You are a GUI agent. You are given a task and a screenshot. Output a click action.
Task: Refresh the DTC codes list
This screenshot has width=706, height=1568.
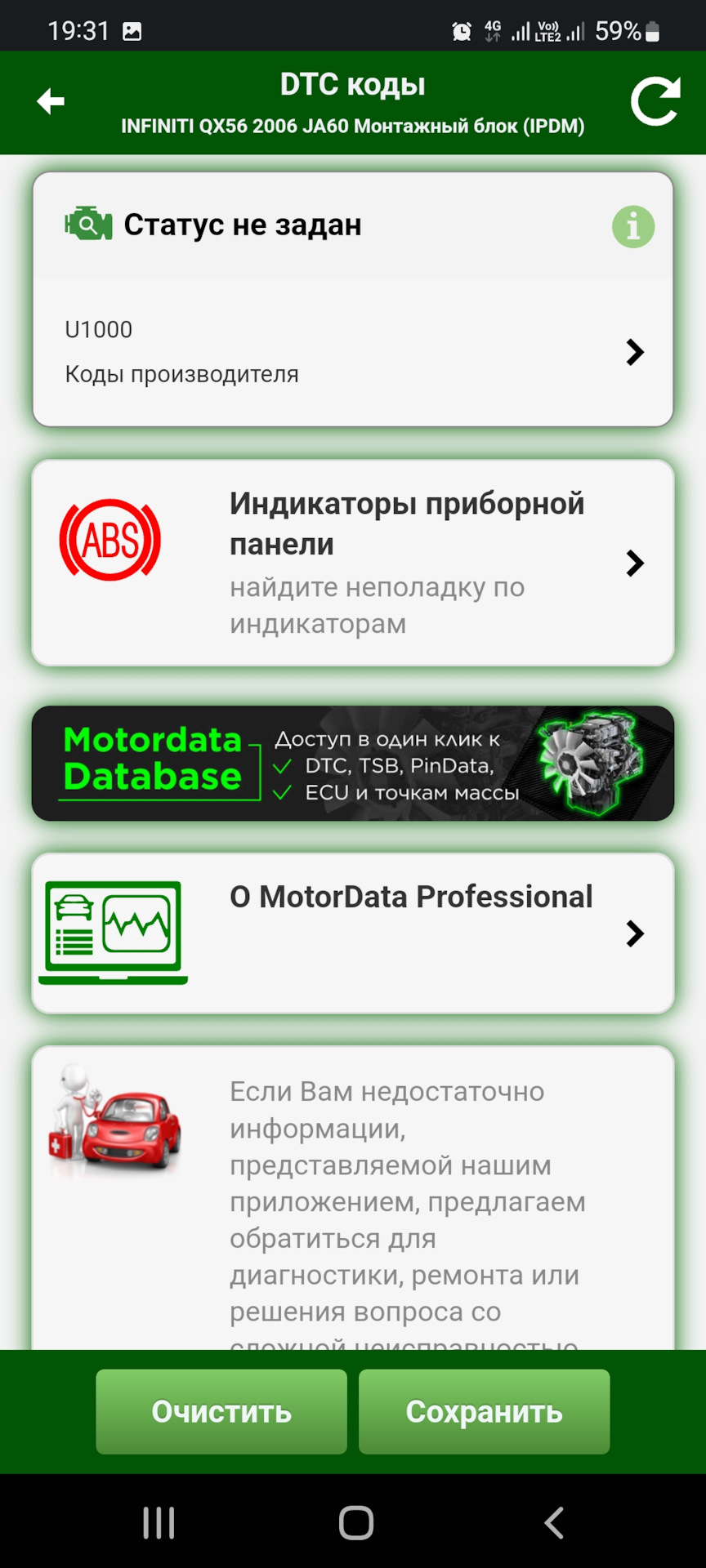(655, 101)
